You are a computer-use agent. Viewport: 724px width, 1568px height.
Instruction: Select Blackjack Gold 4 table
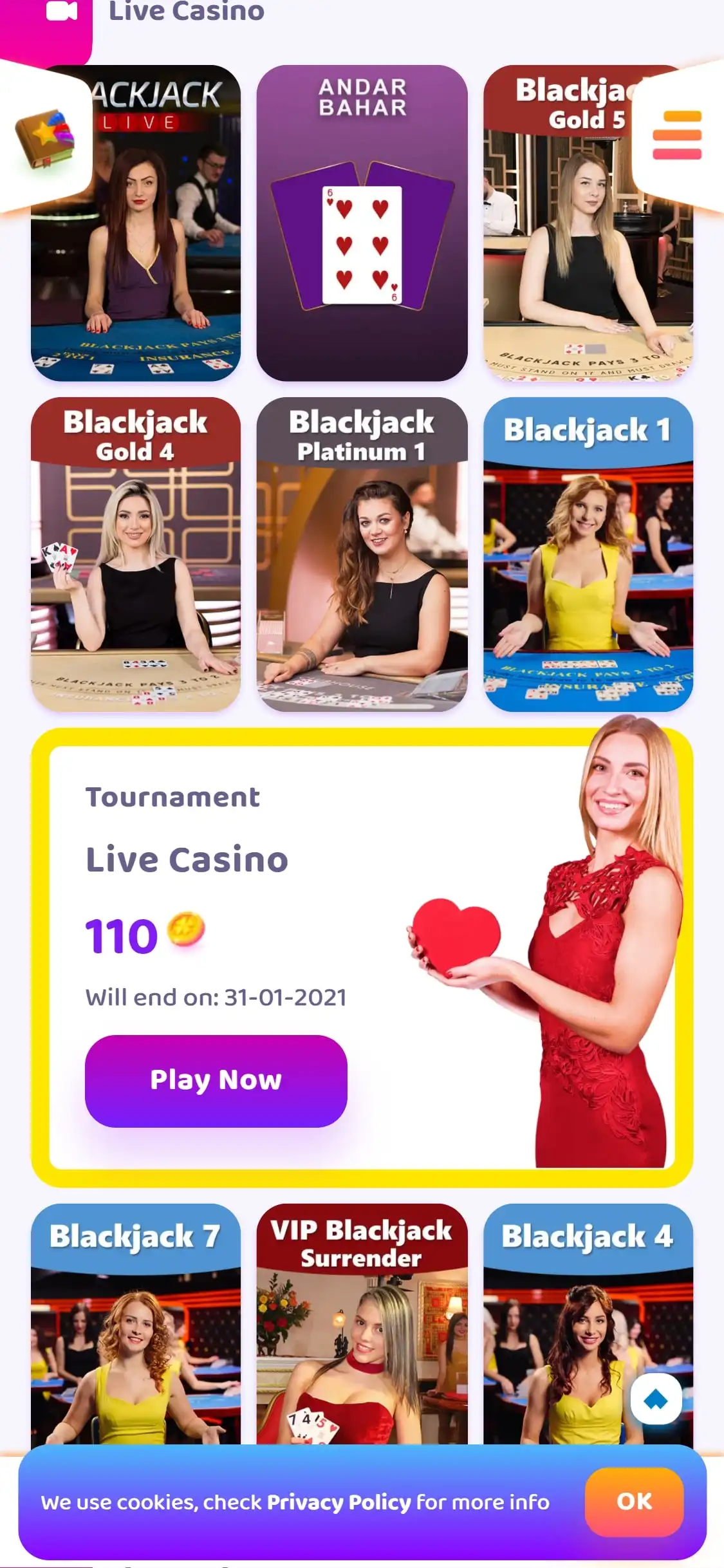136,554
